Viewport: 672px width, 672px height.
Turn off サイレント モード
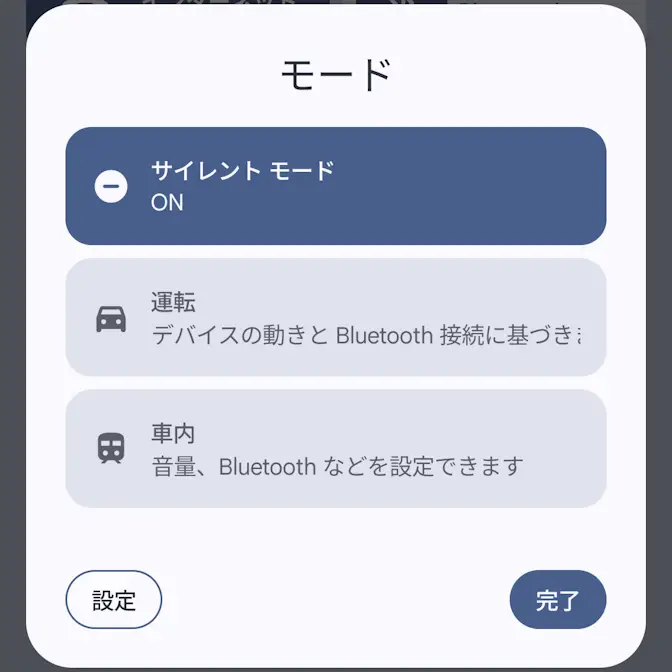[x=336, y=186]
